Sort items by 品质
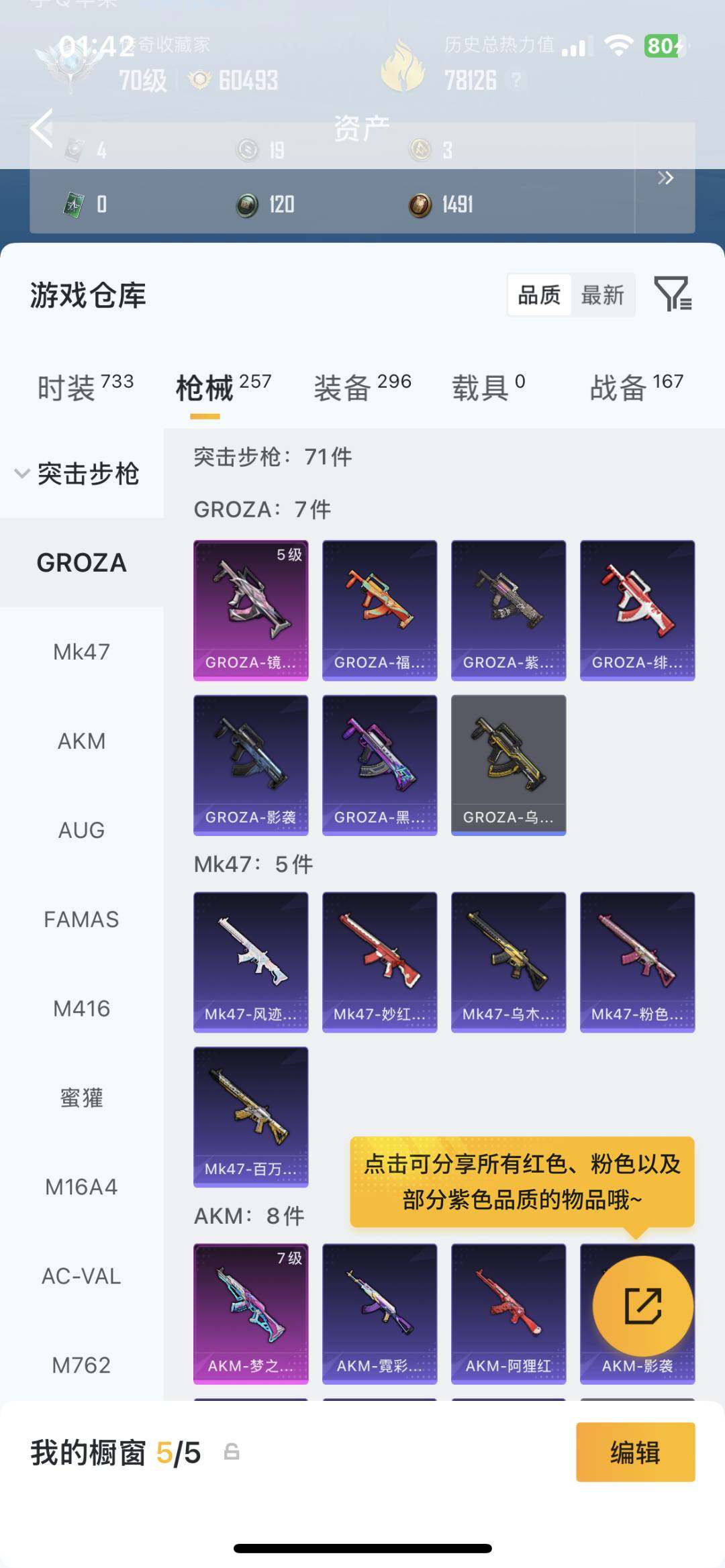This screenshot has width=725, height=1568. click(539, 295)
